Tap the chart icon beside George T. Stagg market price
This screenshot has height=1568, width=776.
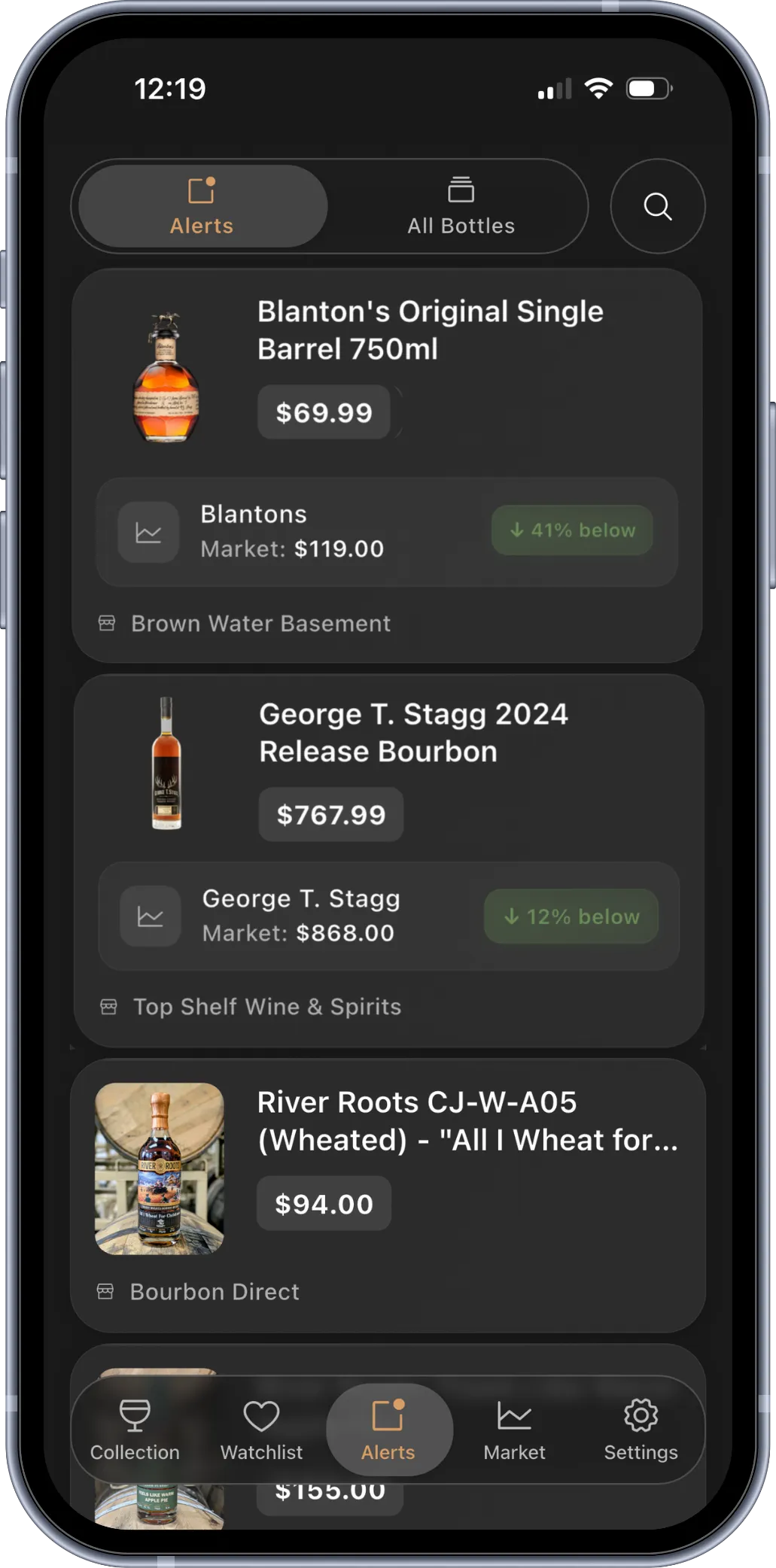coord(150,916)
